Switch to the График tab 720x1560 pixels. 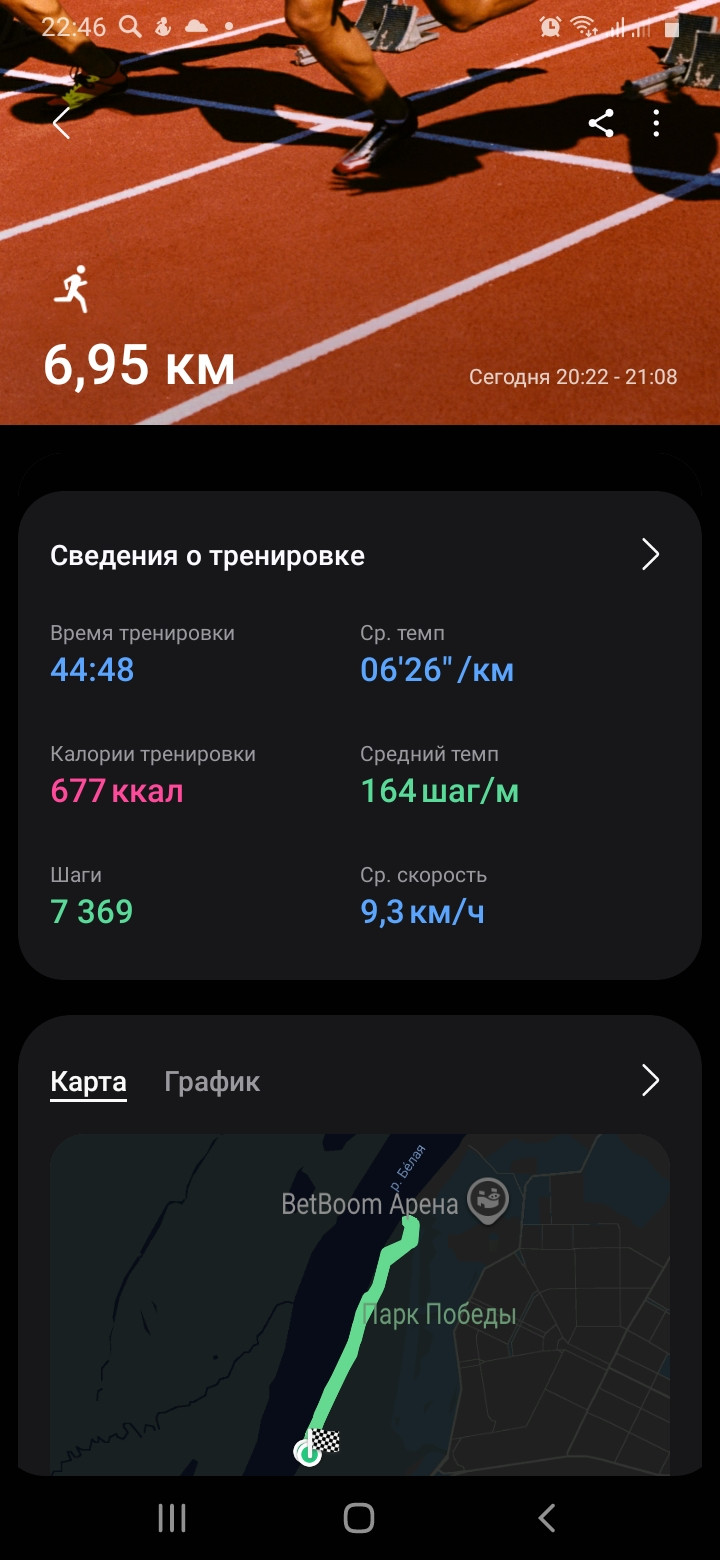(212, 1081)
